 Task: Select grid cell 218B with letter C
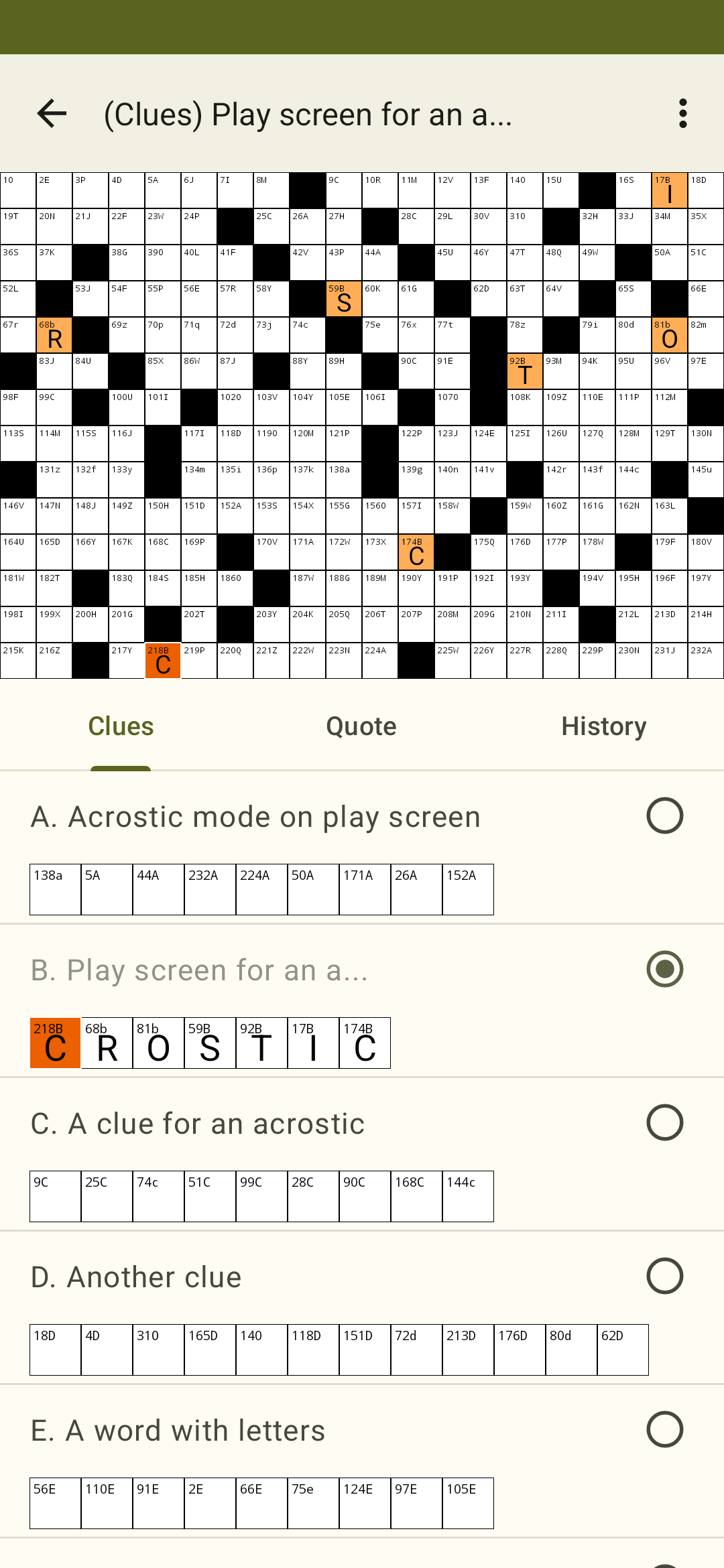click(x=163, y=661)
